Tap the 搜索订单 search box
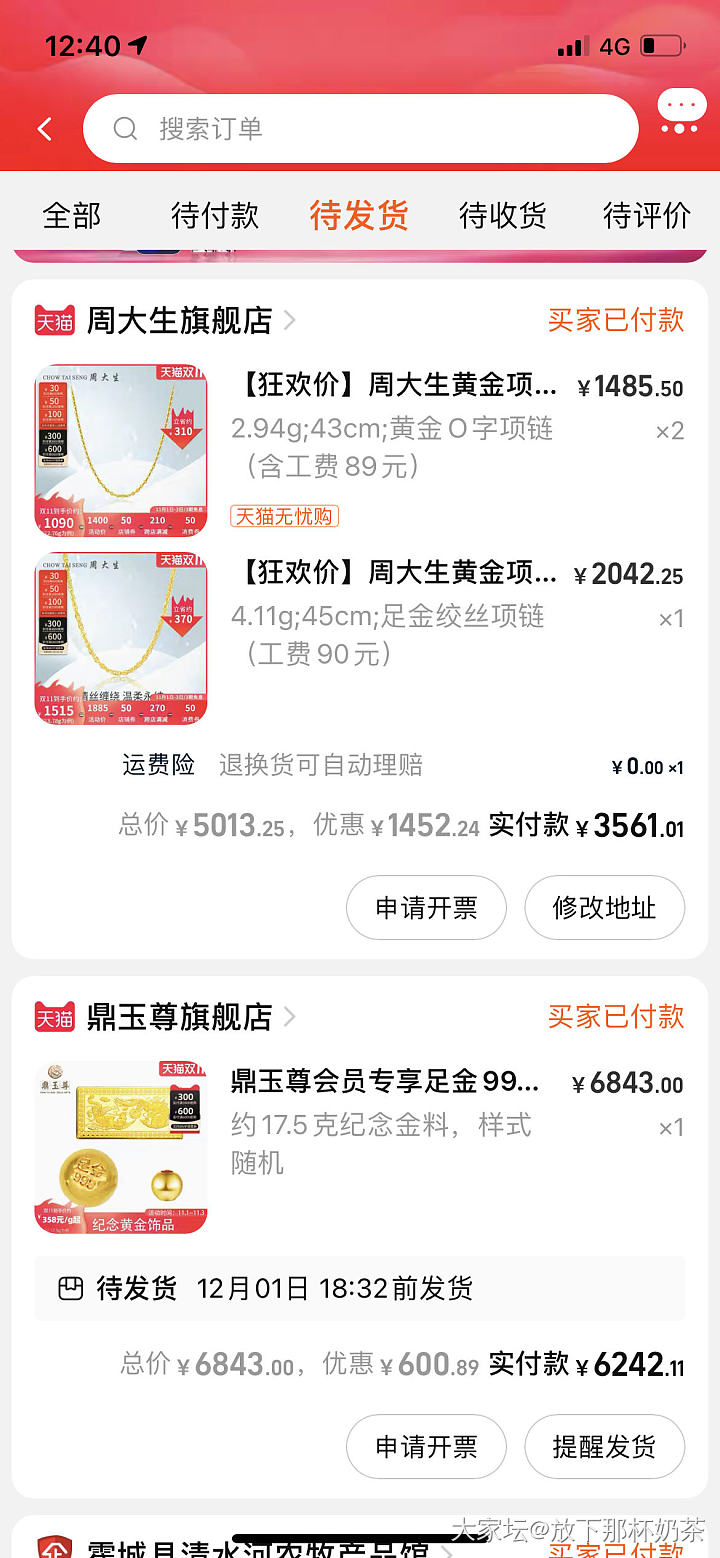Viewport: 720px width, 1558px height. coord(360,129)
